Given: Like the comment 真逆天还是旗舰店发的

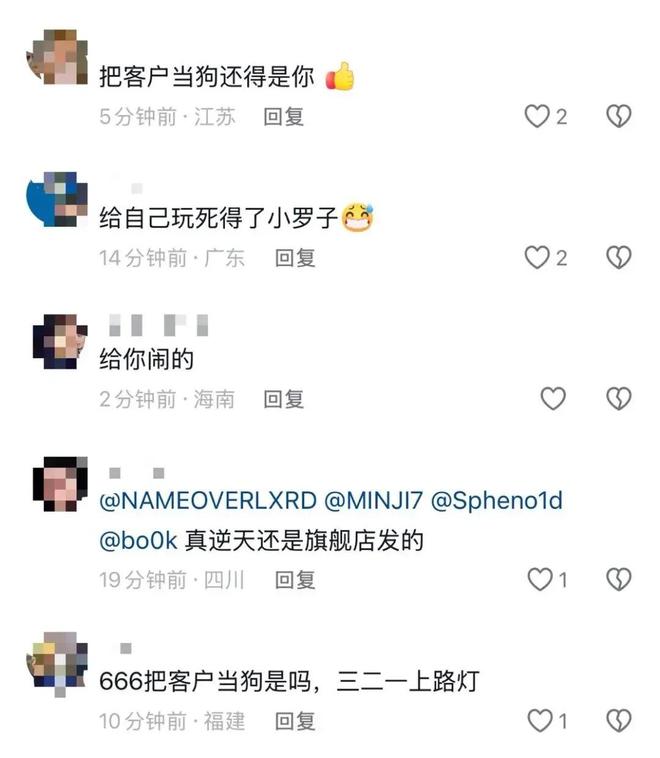Looking at the screenshot, I should (540, 579).
